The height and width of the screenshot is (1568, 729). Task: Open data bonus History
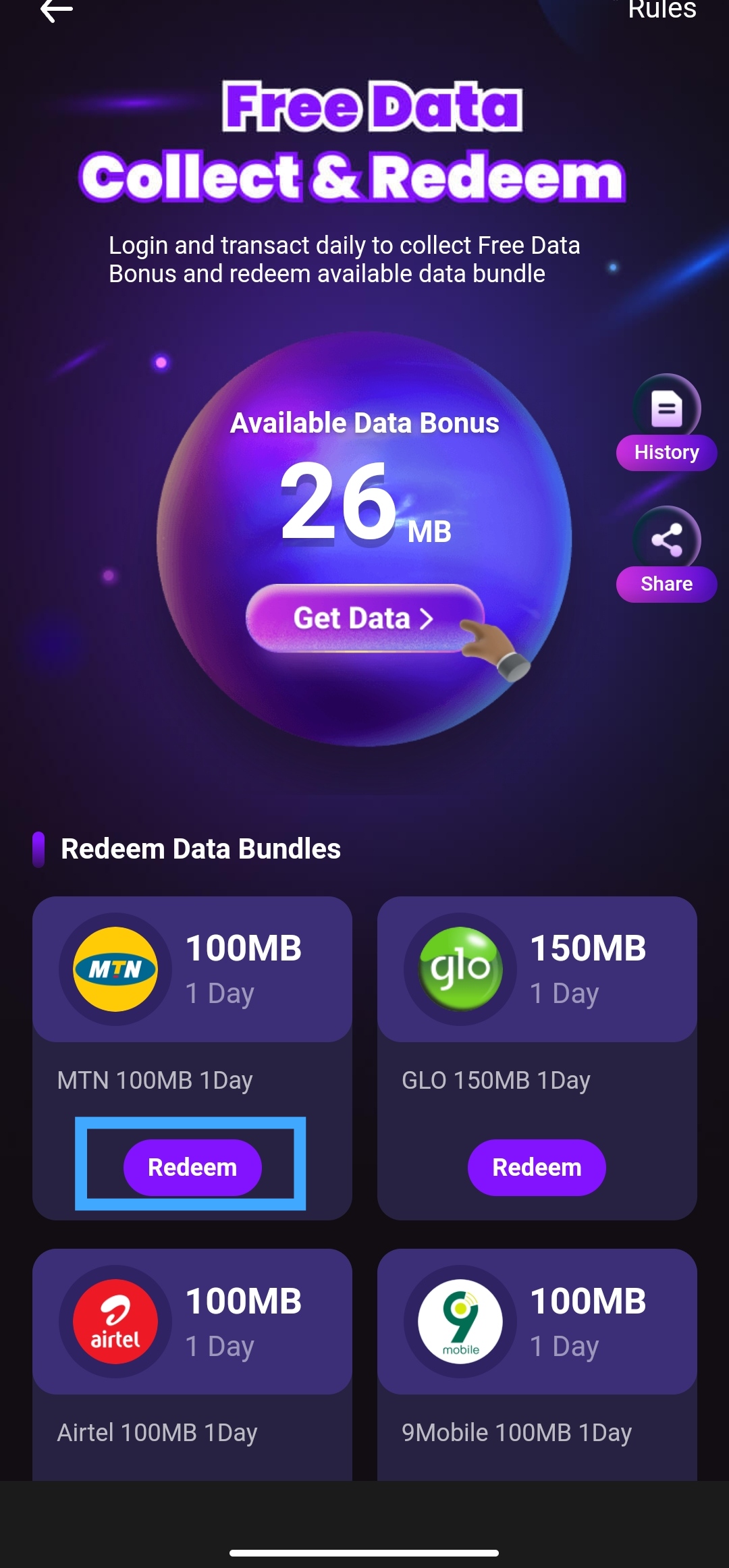666,423
